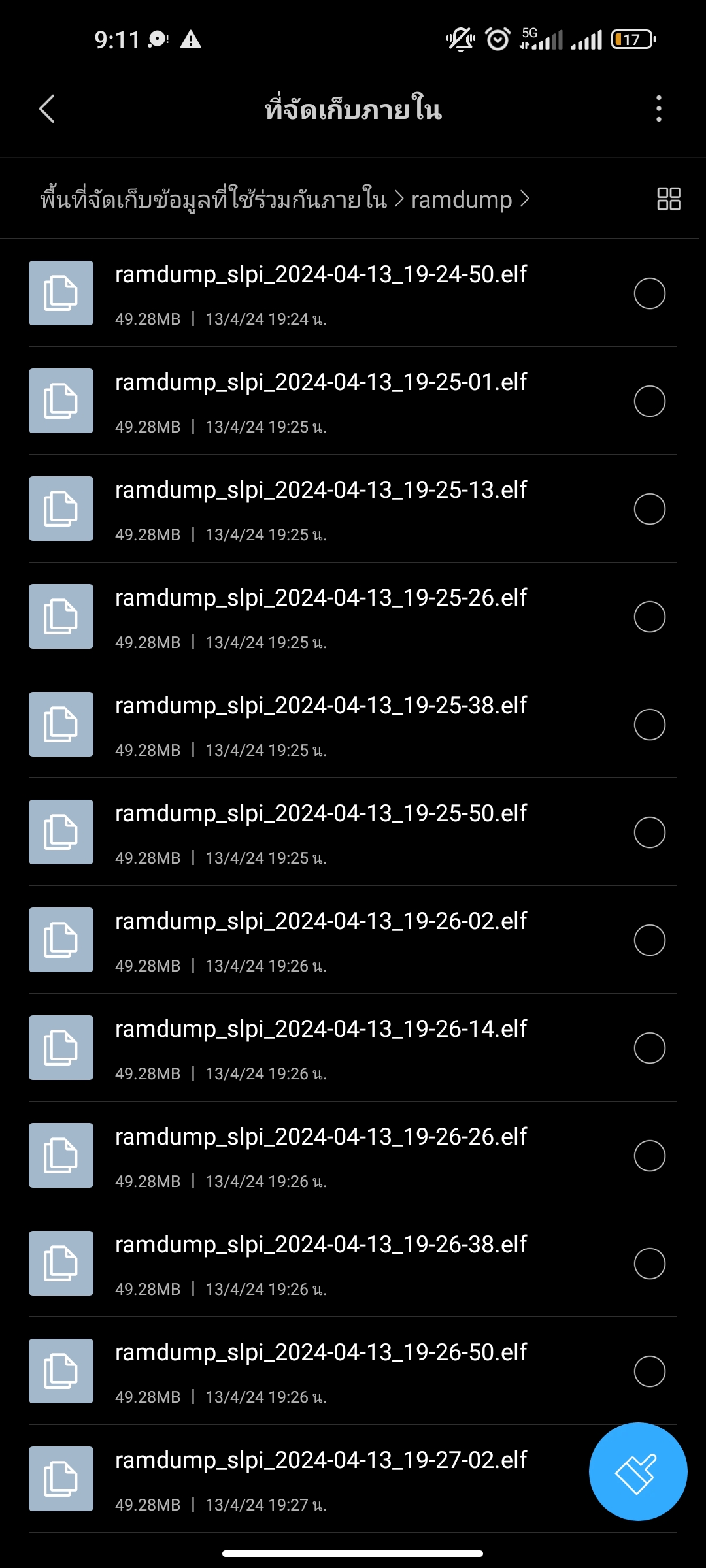
Task: Launch the blue cleaner floating button
Action: coord(637,1471)
